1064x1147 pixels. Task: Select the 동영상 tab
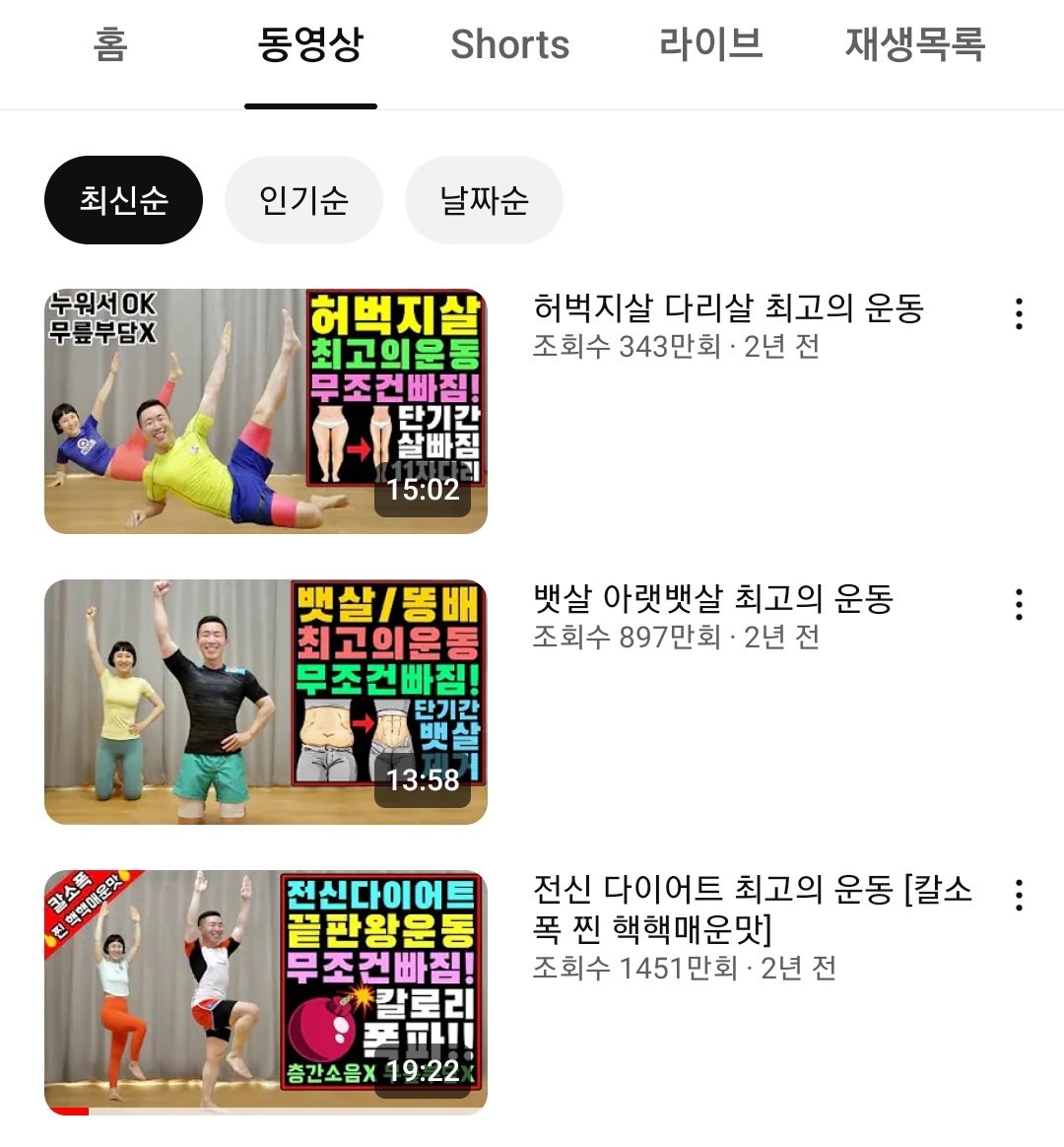click(x=310, y=44)
